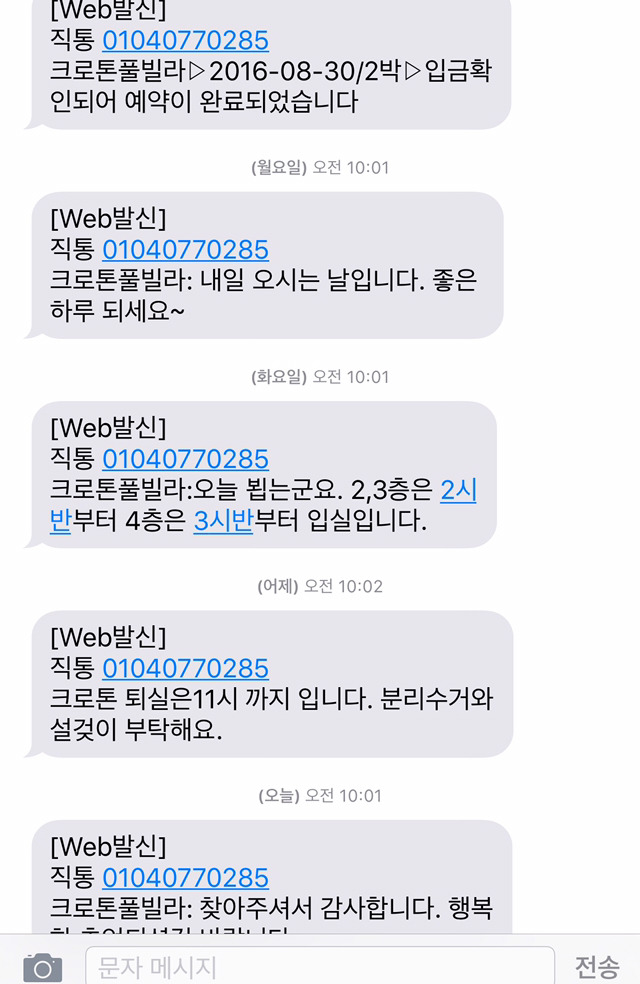Screen dimensions: 640x984
Task: Tap the 전송 send button
Action: 597,967
